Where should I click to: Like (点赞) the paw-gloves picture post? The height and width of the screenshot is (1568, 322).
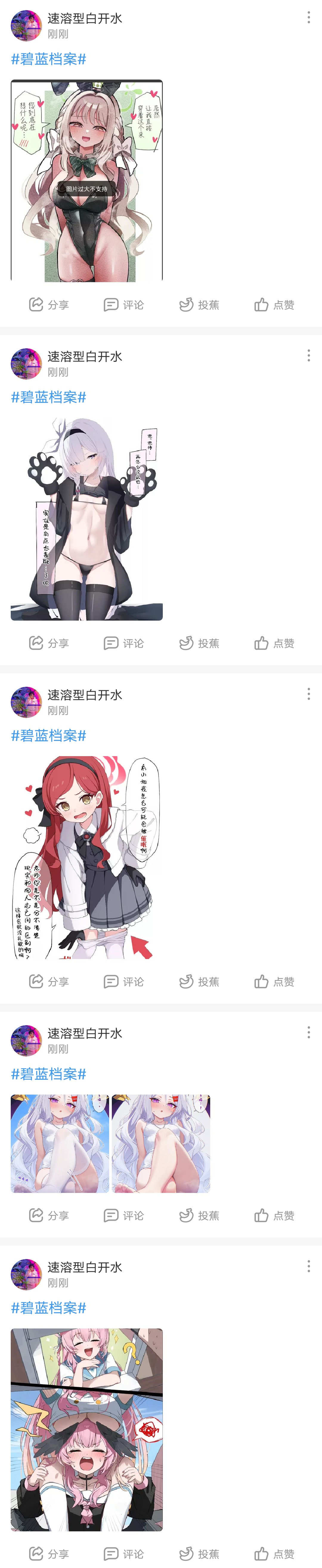pyautogui.click(x=274, y=643)
